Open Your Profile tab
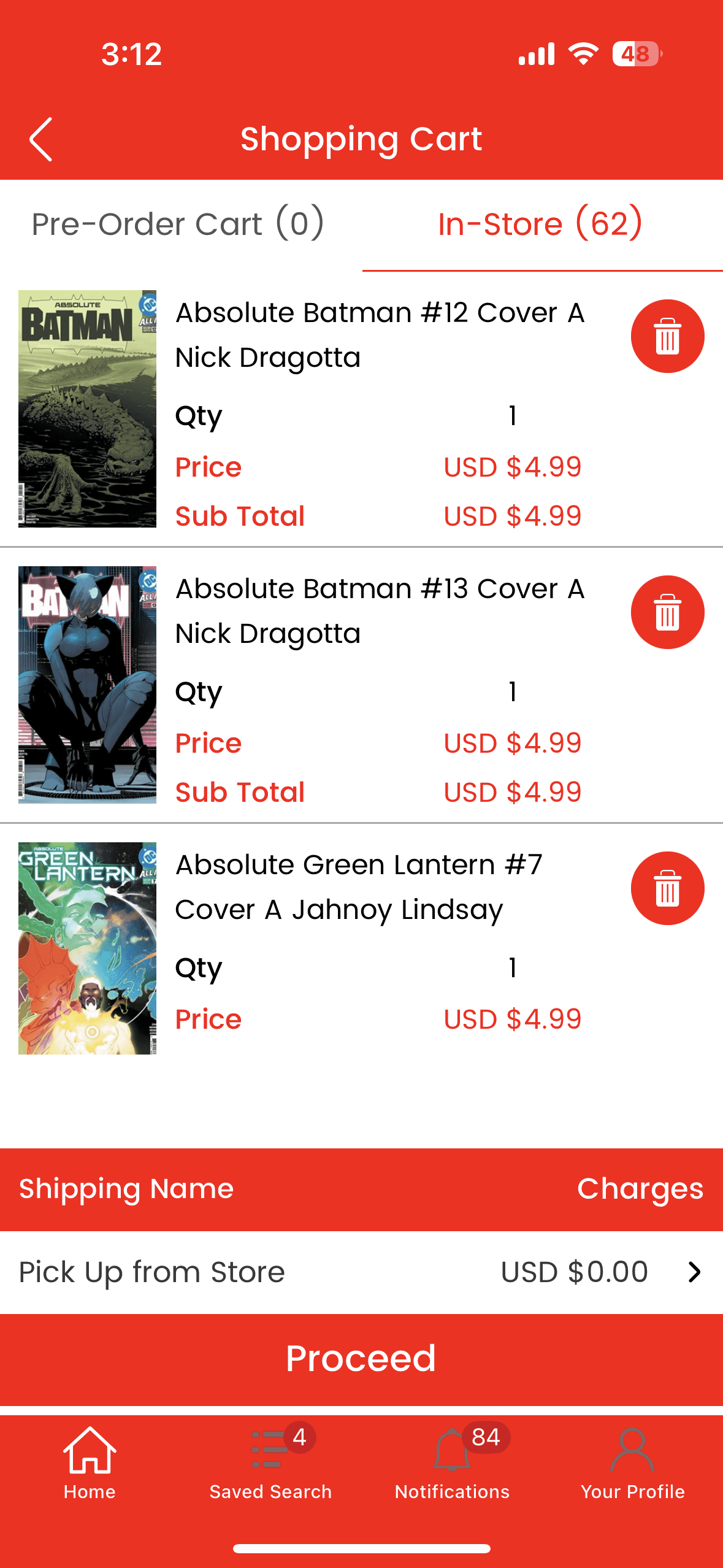 click(x=632, y=1462)
